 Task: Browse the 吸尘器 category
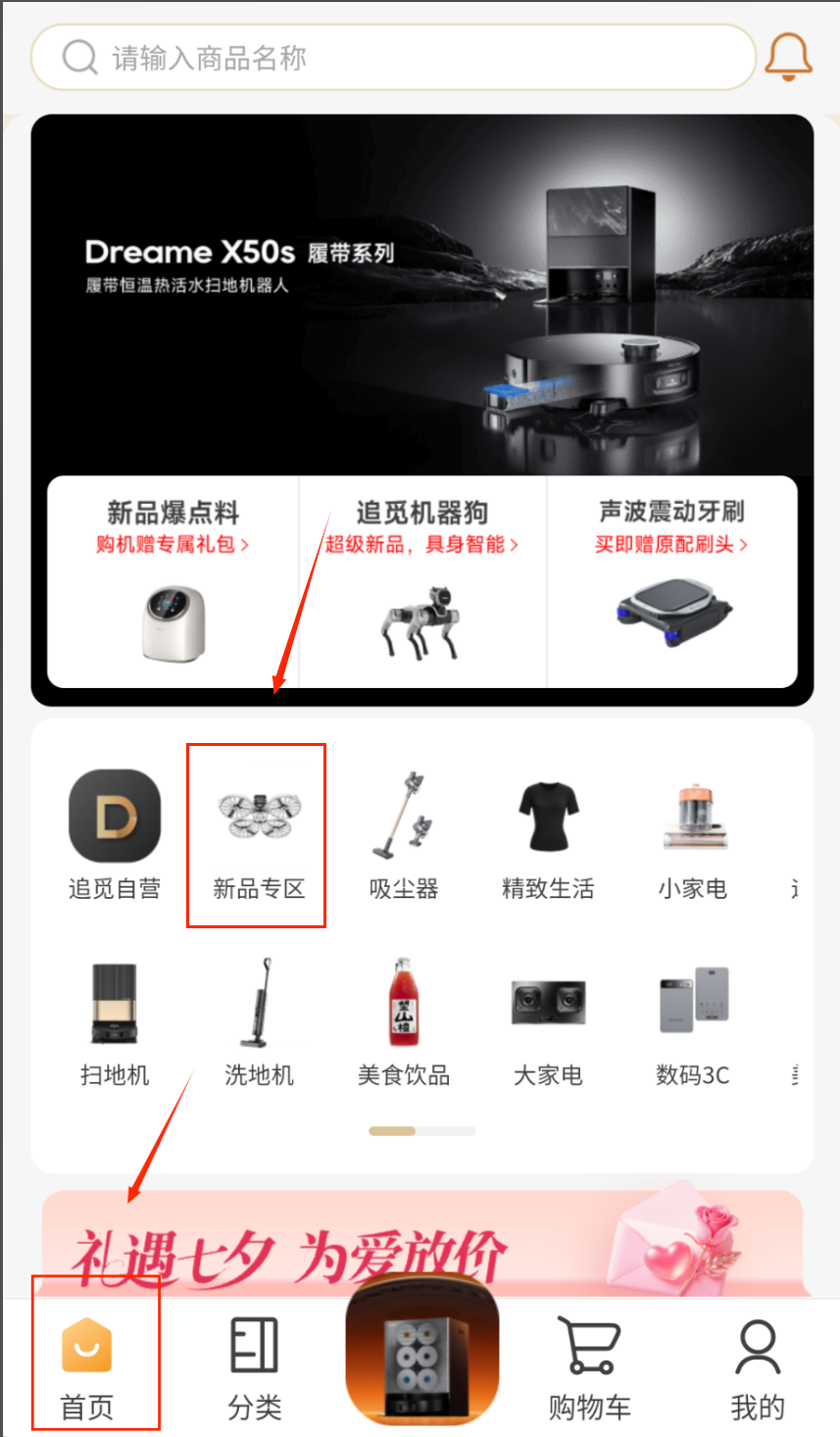tap(403, 835)
